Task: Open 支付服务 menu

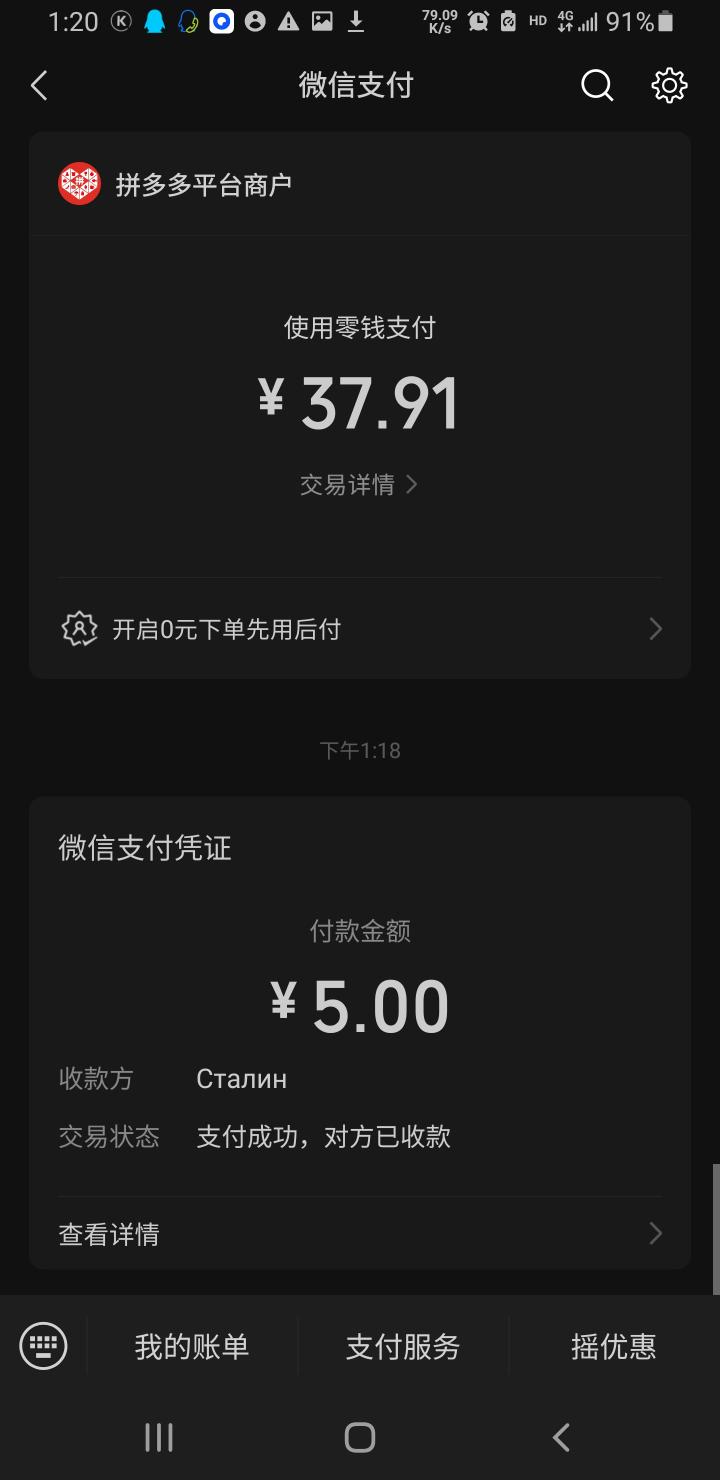Action: [x=403, y=1347]
